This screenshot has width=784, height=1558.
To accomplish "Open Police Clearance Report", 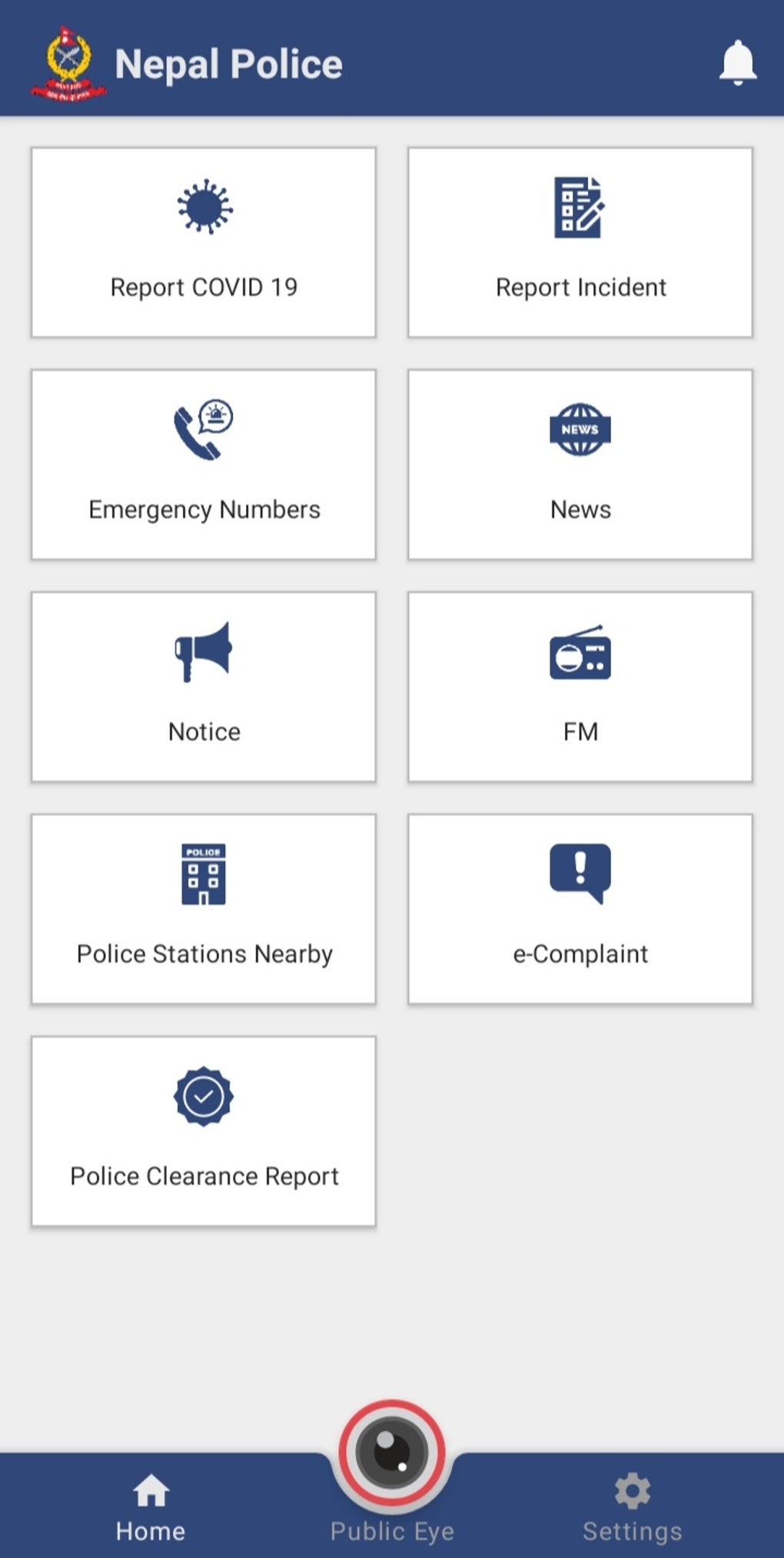I will tap(204, 1131).
